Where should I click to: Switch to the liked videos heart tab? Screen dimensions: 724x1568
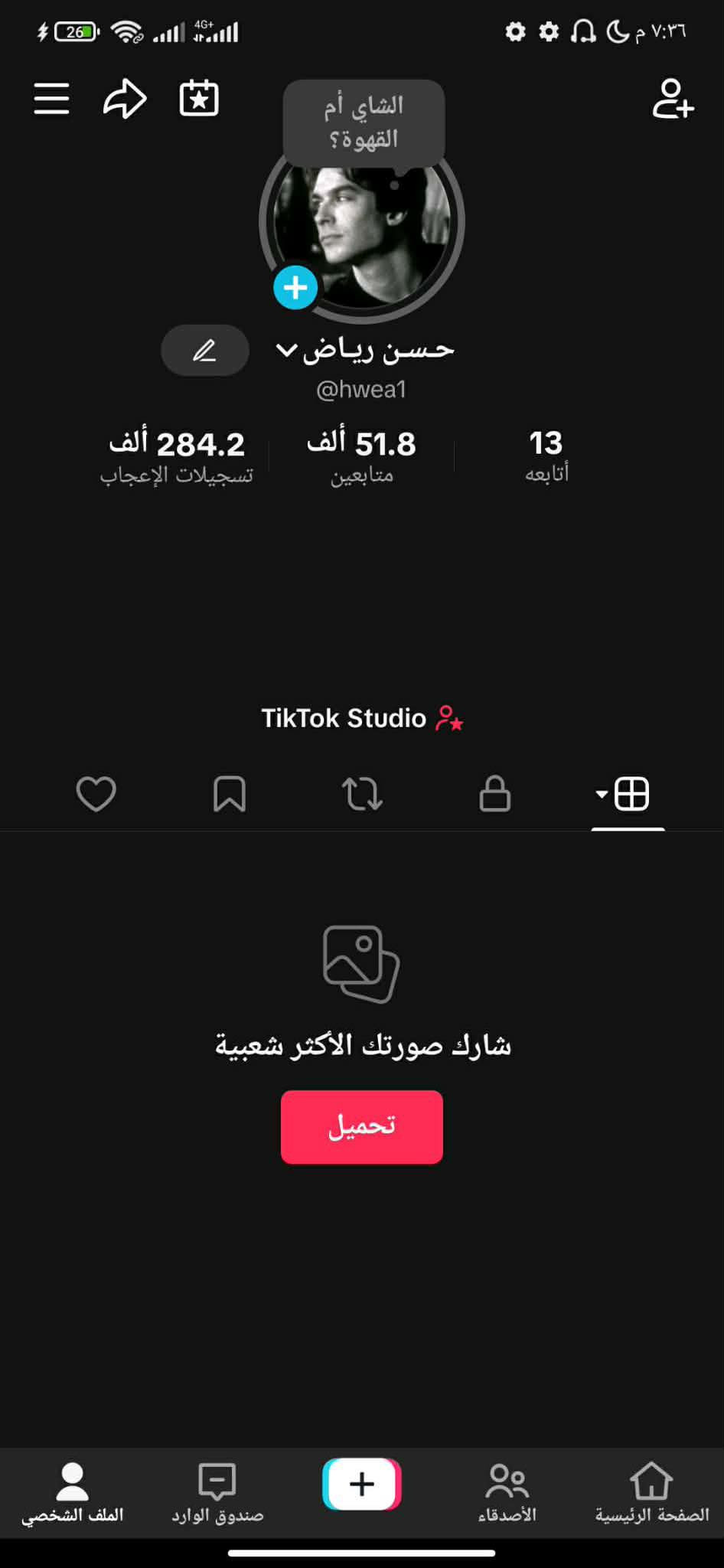[96, 794]
